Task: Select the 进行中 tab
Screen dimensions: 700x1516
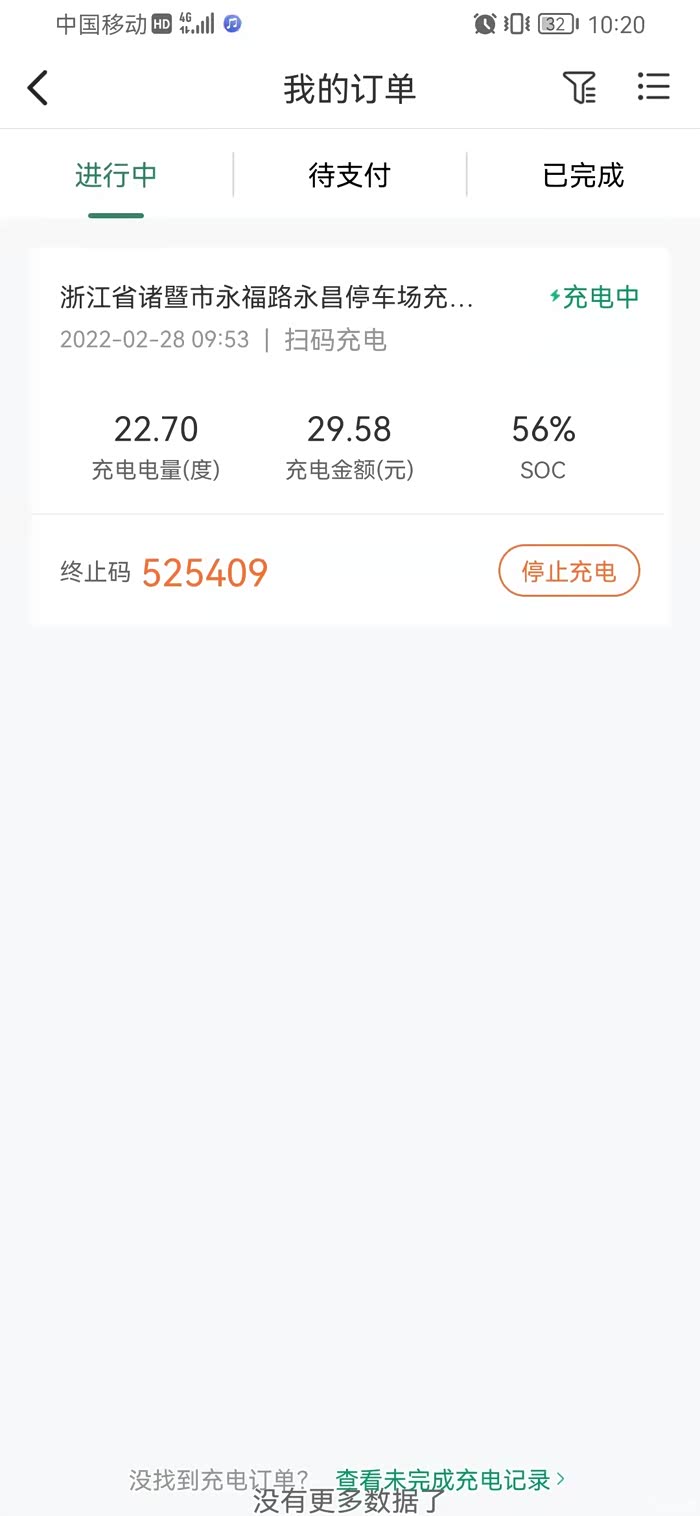Action: [116, 176]
